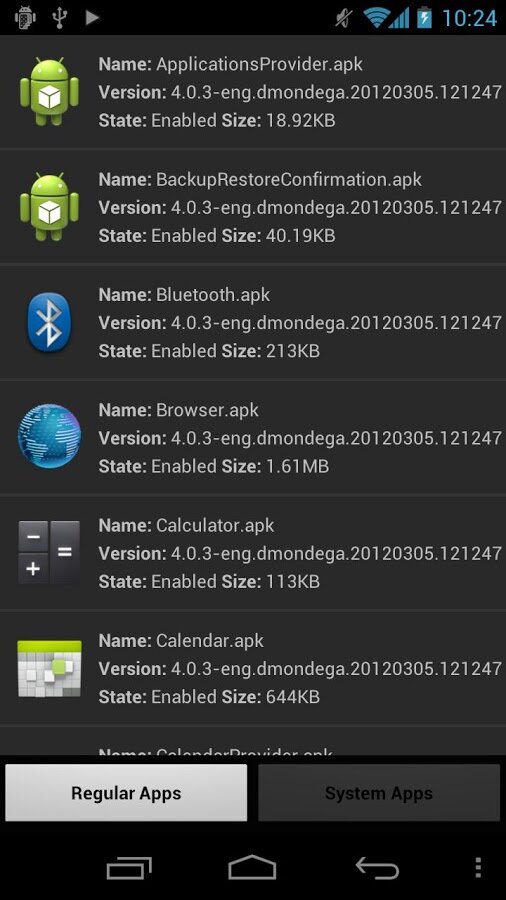Screen dimensions: 506x900
Task: Go back using the system back button
Action: pyautogui.click(x=377, y=868)
